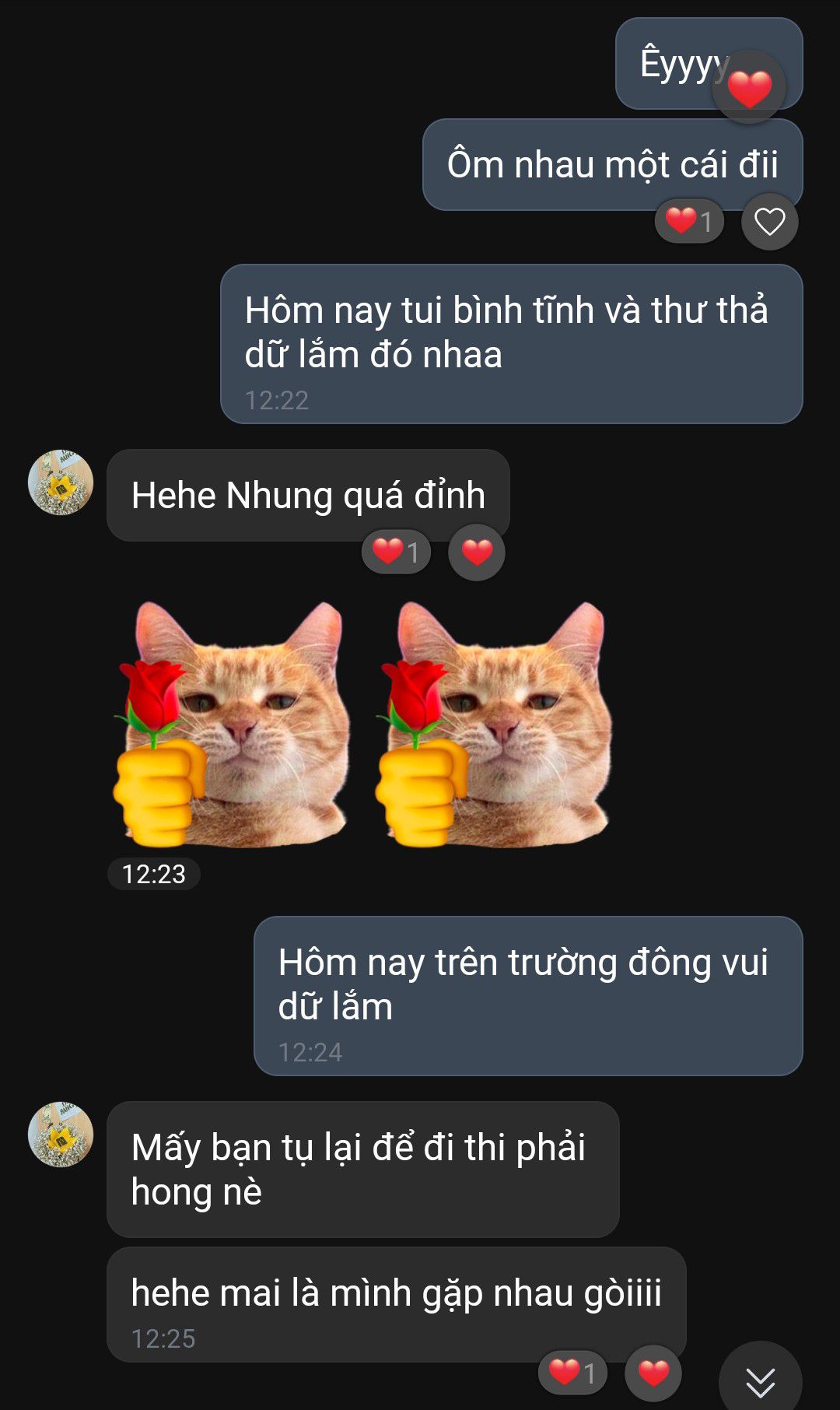The height and width of the screenshot is (1410, 840).
Task: Open sender's avatar beside 'Hehe Nhung quá đỉnh'
Action: coord(61,482)
